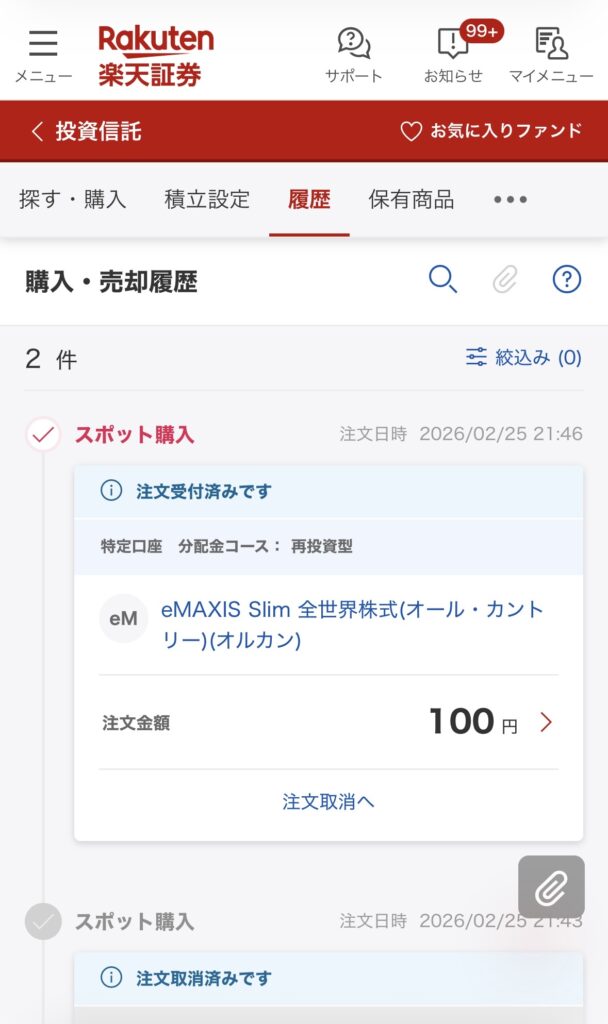Select the 履歴 tab

[x=309, y=199]
